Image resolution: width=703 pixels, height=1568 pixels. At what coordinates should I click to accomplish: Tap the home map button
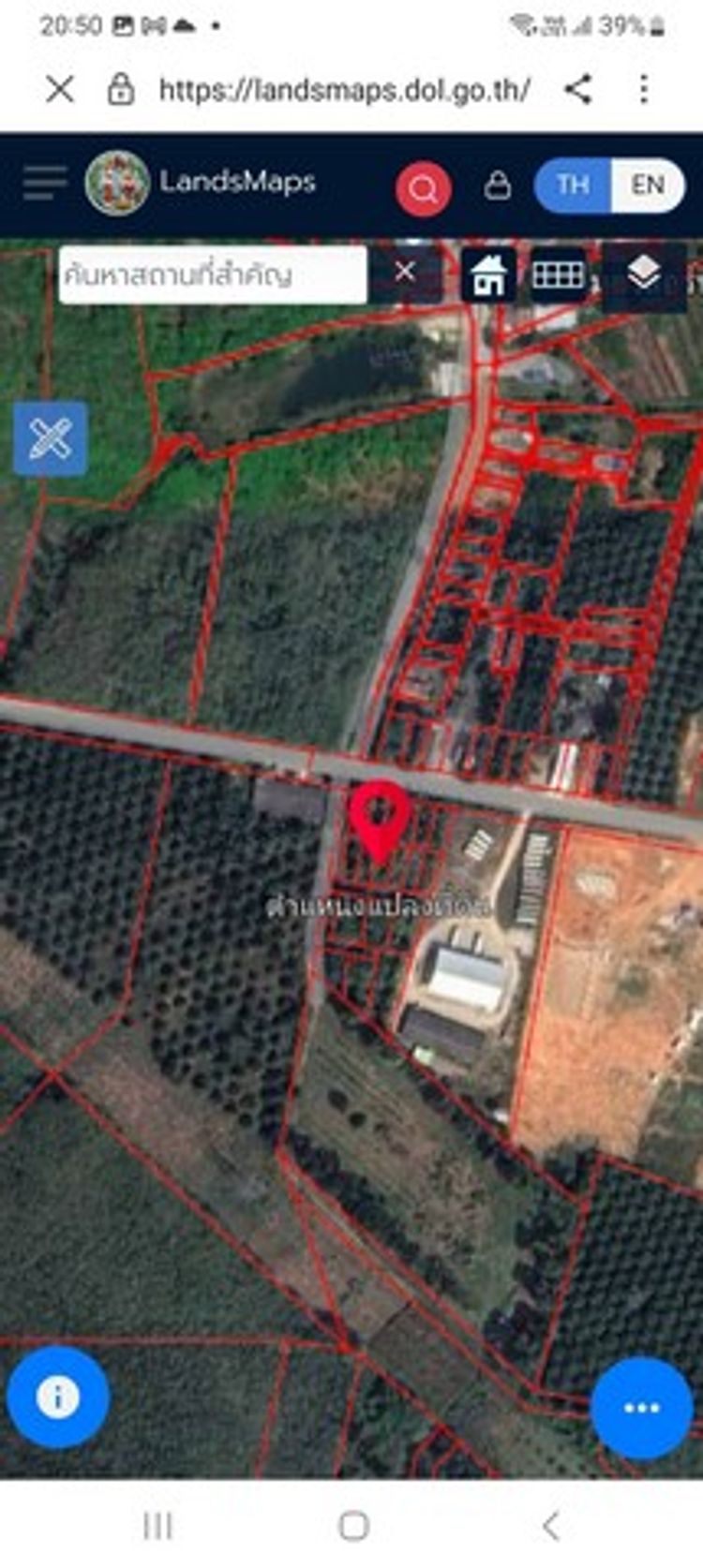pos(488,275)
